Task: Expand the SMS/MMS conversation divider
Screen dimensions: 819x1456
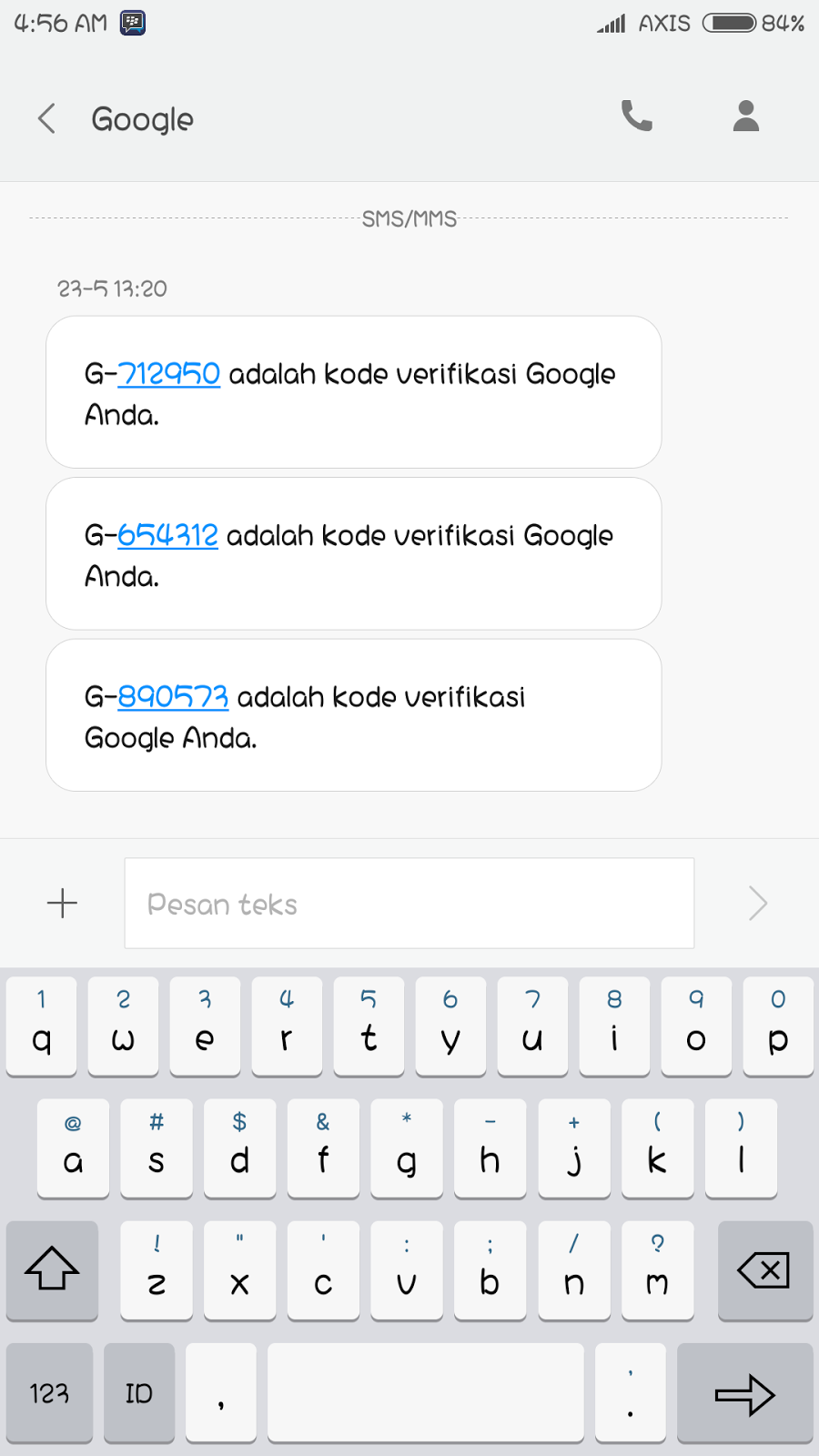Action: point(409,218)
